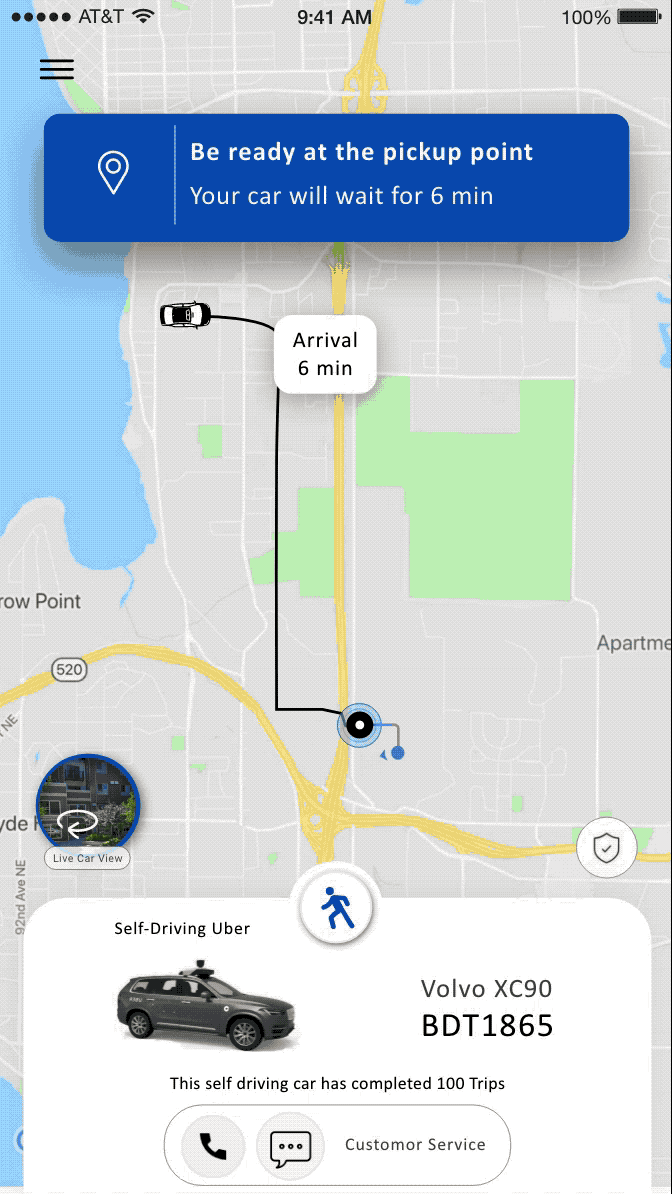This screenshot has height=1194, width=672.
Task: Message customer service via chat icon
Action: (x=290, y=1145)
